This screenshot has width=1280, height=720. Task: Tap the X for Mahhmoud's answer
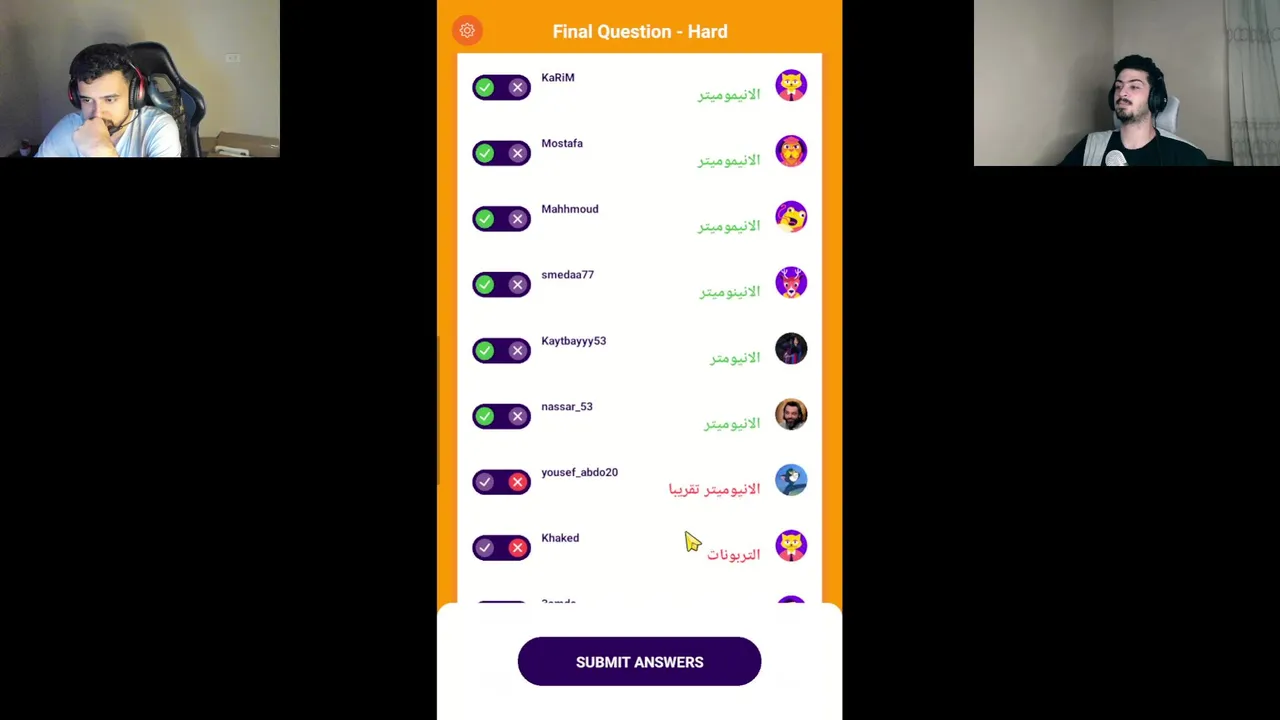coord(517,219)
